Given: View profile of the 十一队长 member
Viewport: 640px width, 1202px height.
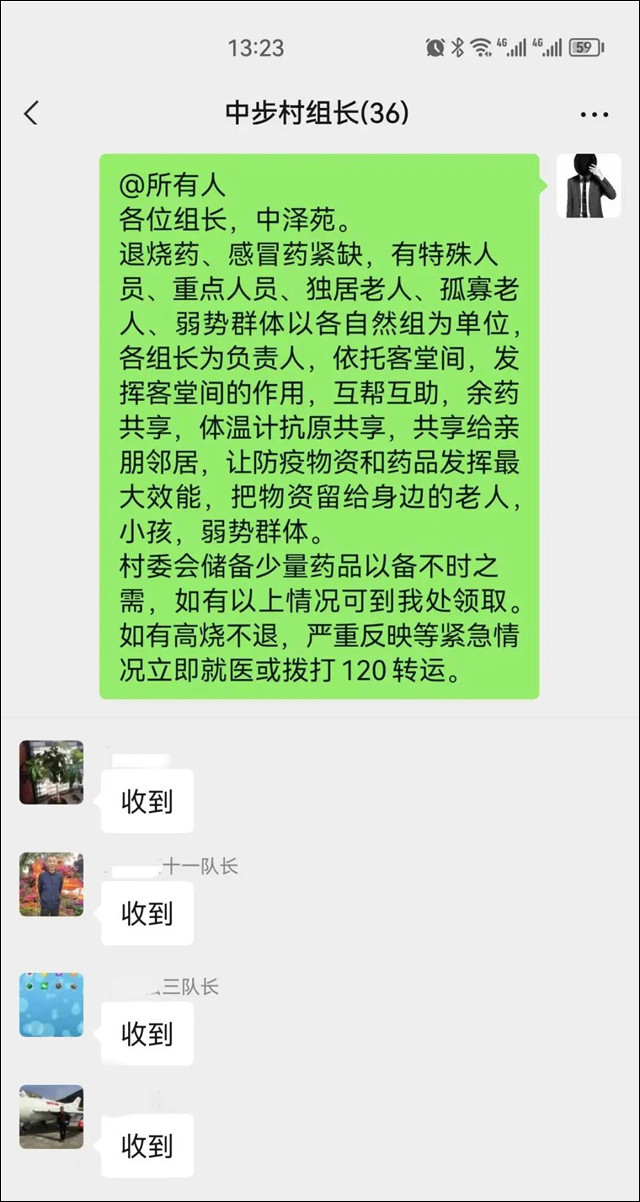Looking at the screenshot, I should coord(51,884).
